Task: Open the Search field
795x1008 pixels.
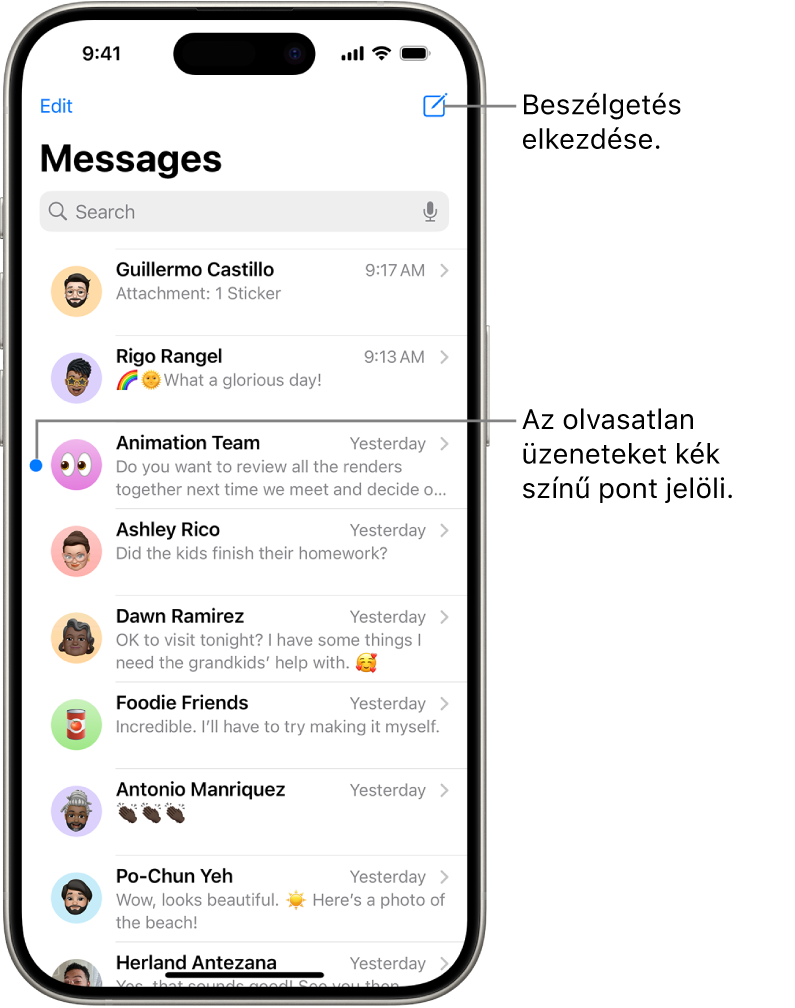Action: click(230, 212)
